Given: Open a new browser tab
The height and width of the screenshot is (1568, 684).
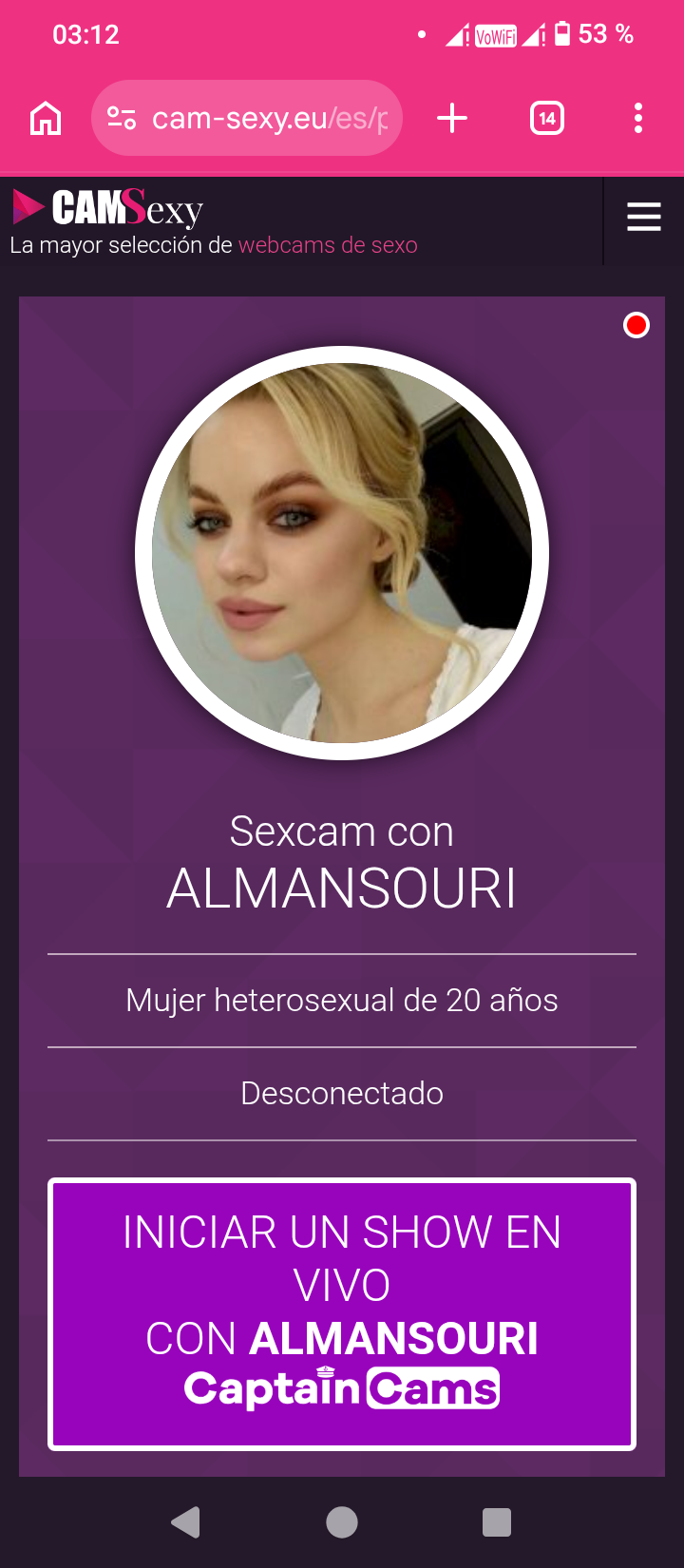Looking at the screenshot, I should [x=452, y=119].
